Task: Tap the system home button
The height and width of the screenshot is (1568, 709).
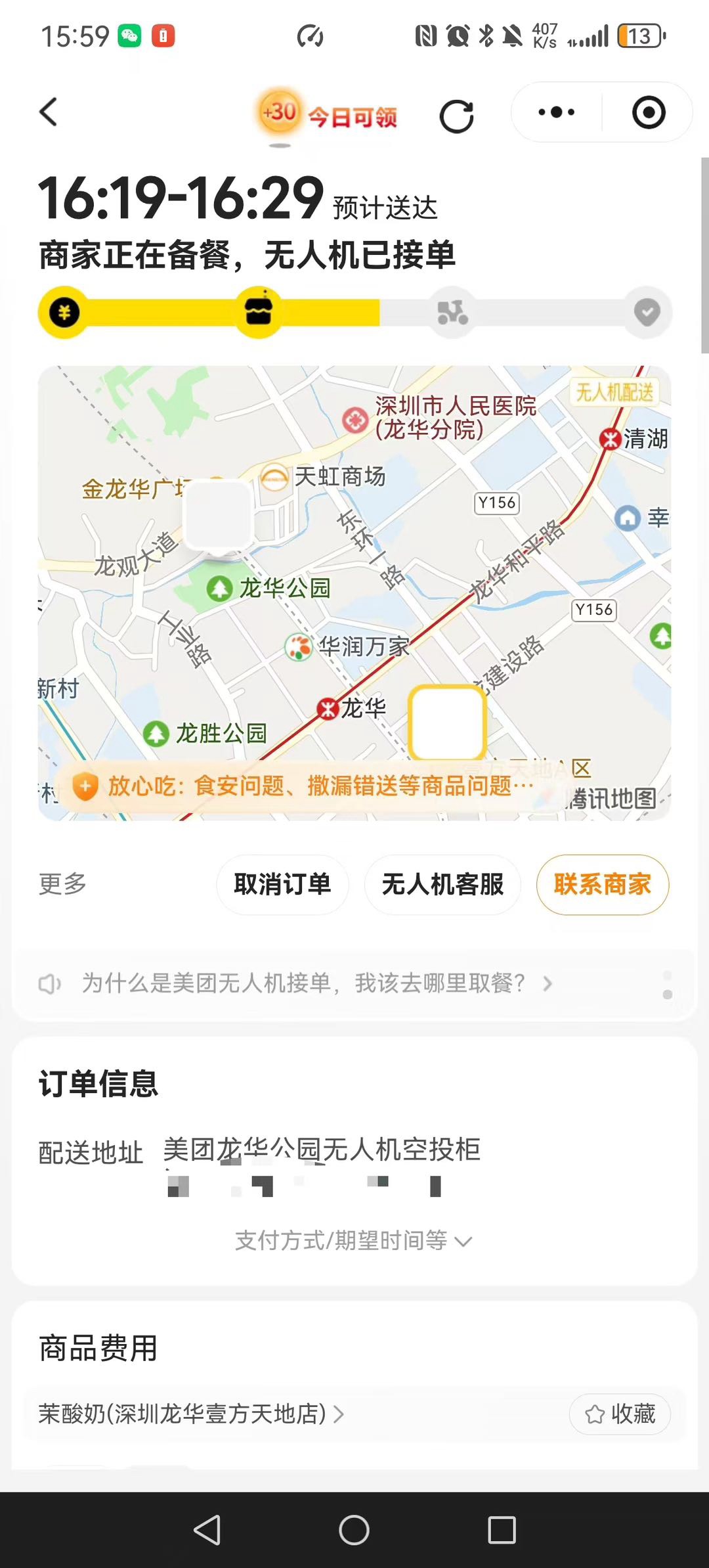Action: 354,1530
